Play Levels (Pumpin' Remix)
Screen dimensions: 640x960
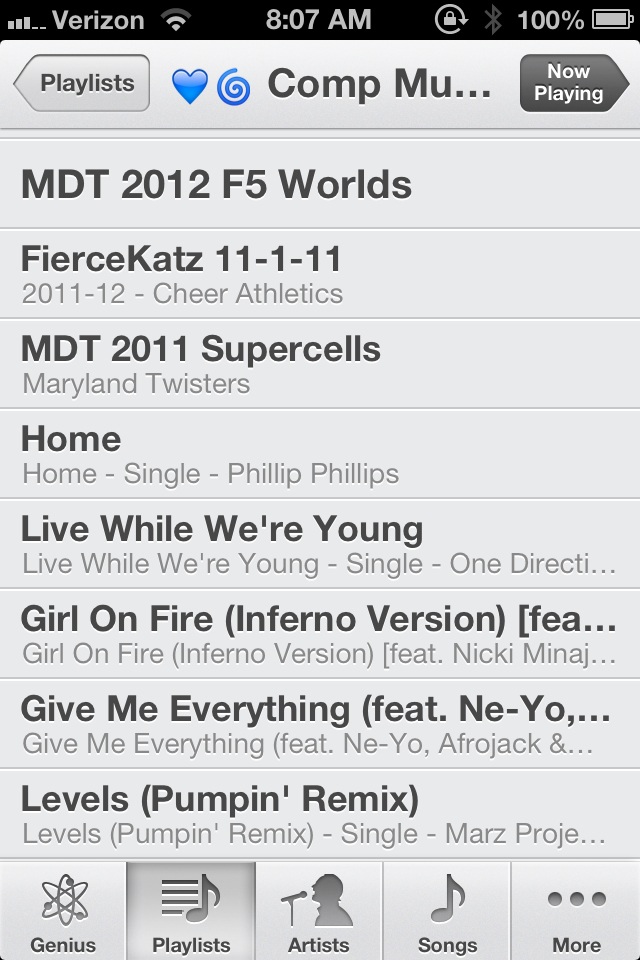point(320,814)
